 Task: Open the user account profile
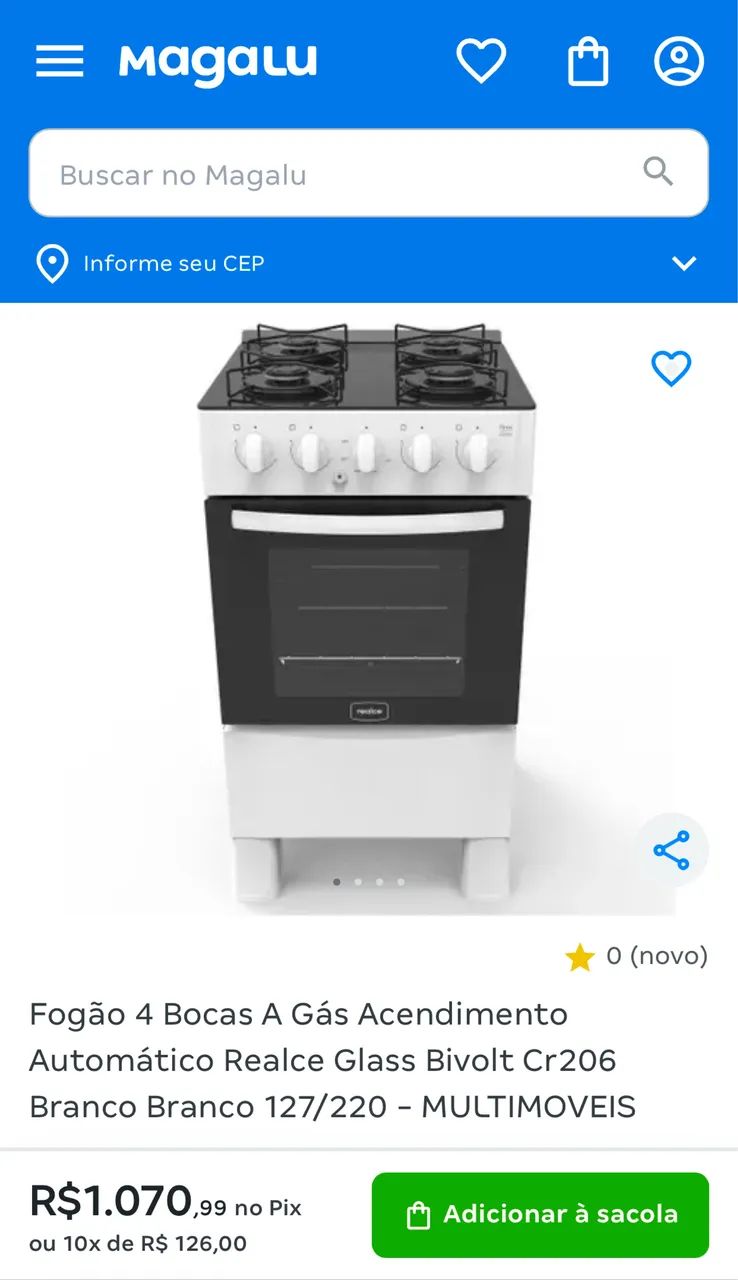(679, 61)
